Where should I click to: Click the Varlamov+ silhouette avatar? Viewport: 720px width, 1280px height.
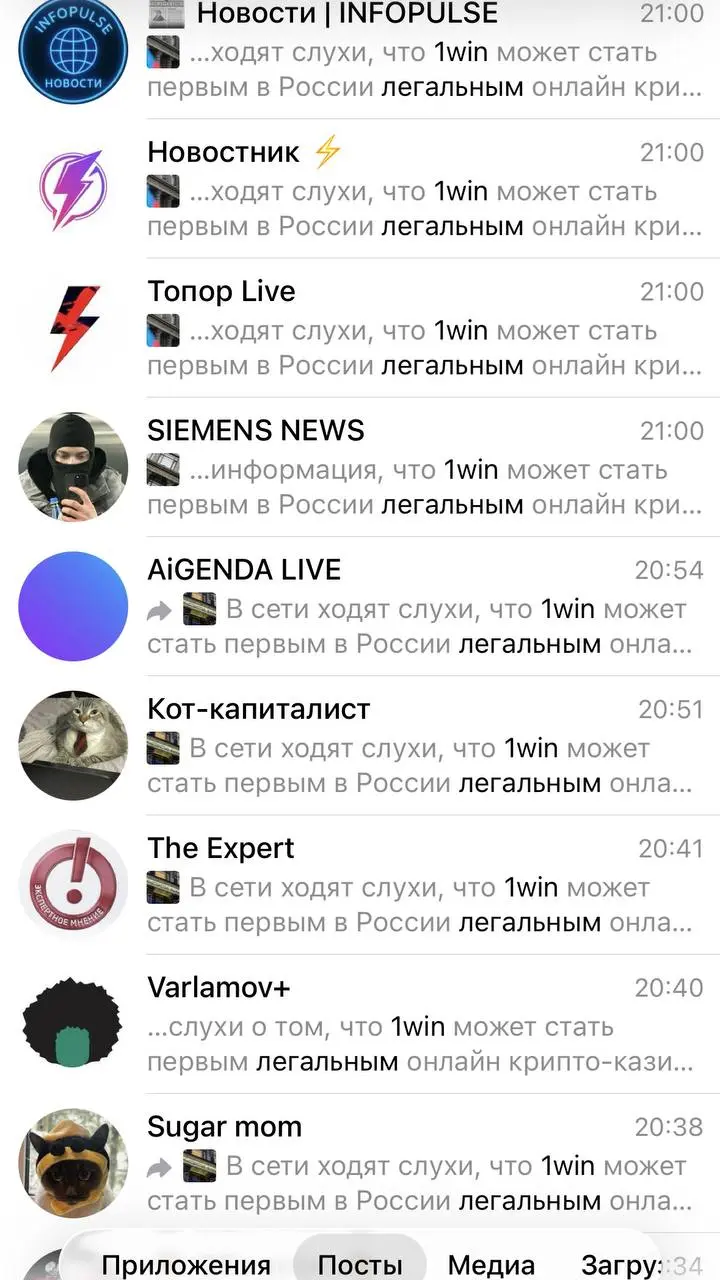(x=71, y=1022)
